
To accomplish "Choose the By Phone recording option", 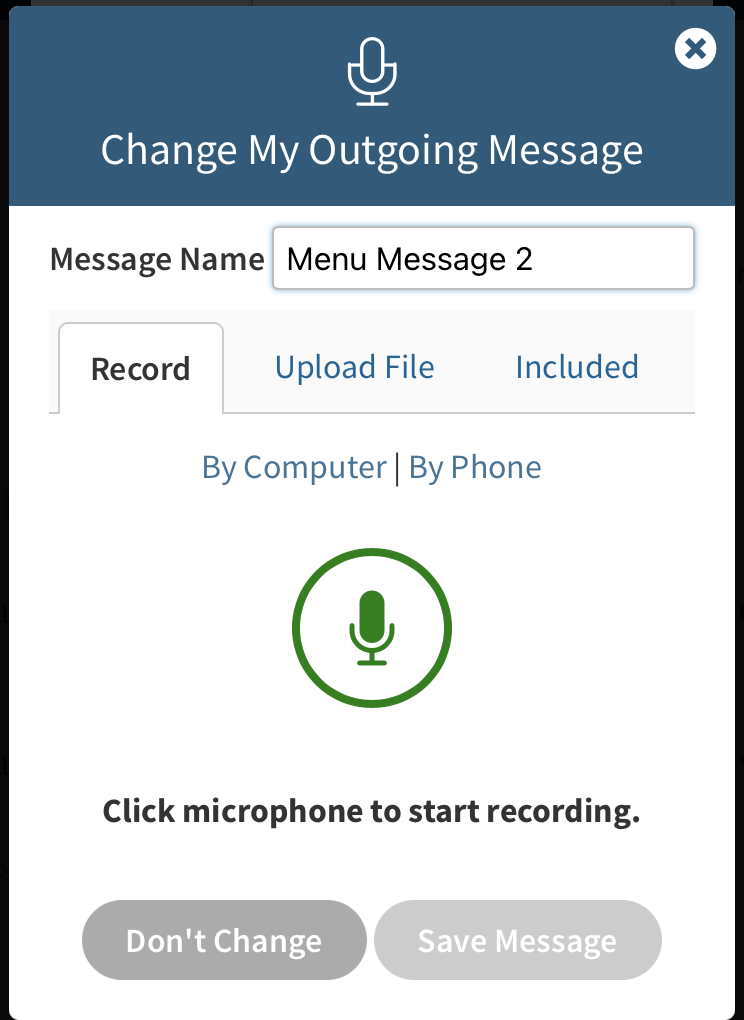I will (475, 467).
